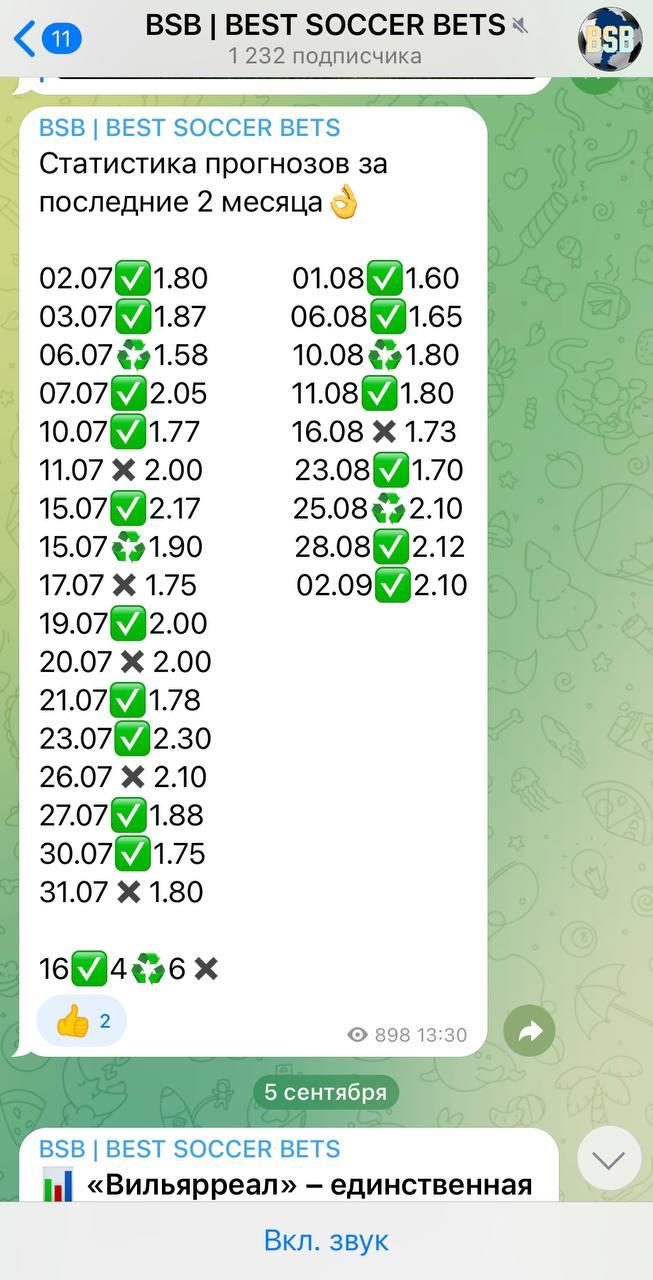Add thumbs-up reaction to the statistics post

click(x=82, y=1021)
